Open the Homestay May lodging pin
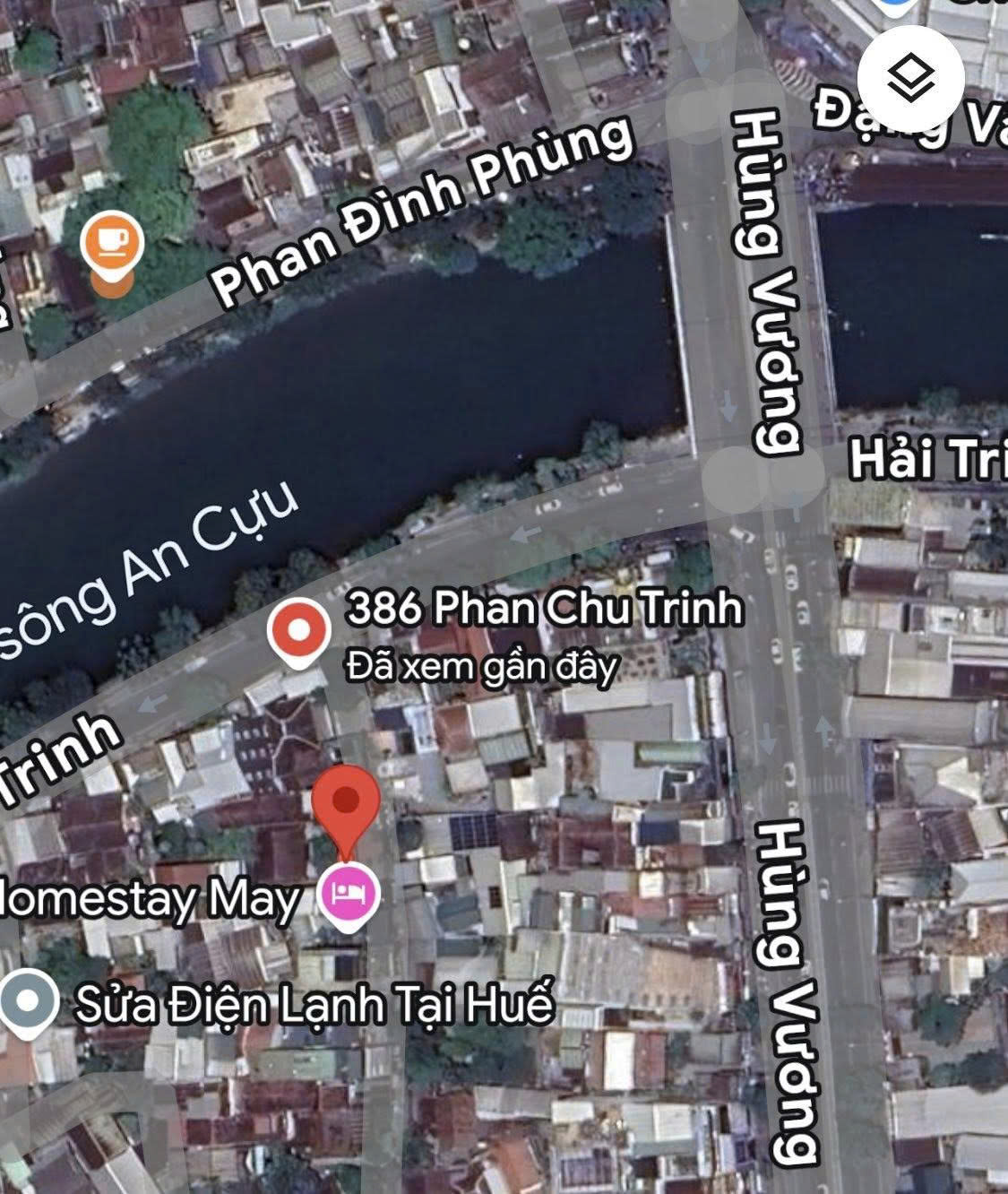 (x=349, y=894)
